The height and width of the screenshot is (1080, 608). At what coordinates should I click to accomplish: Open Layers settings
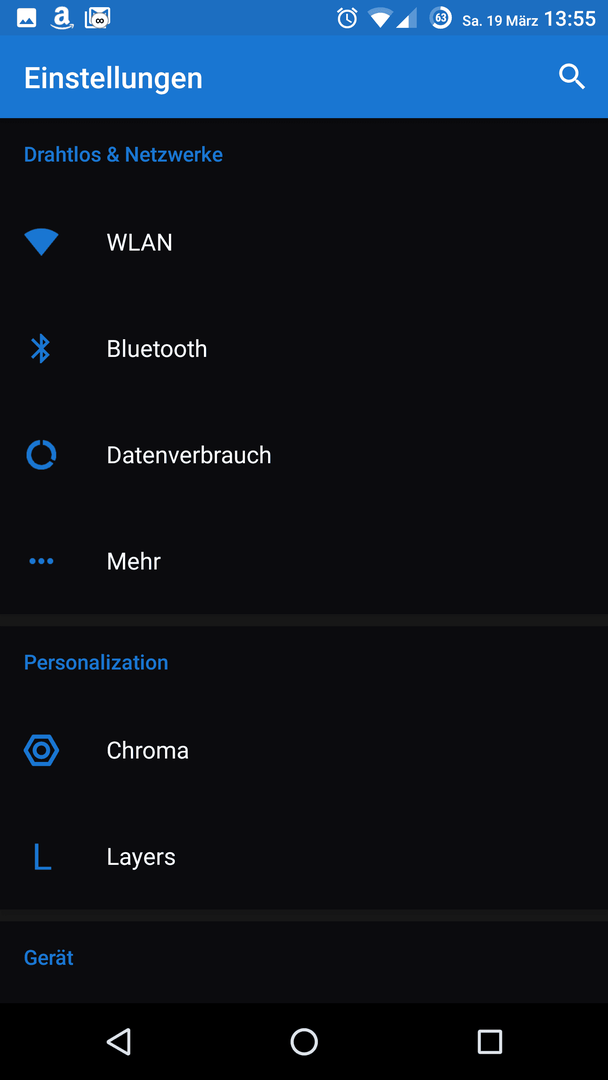304,857
